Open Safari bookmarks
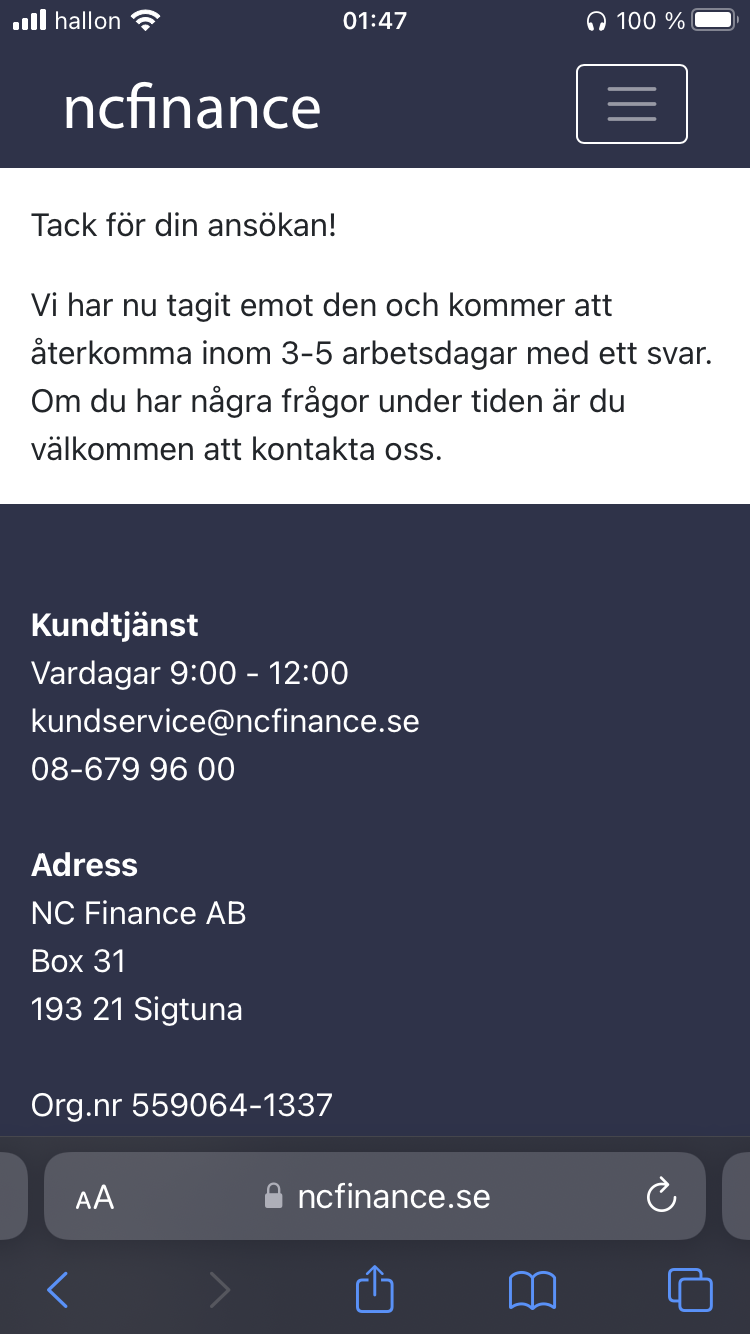Screen dimensions: 750x1334 pyautogui.click(x=532, y=1290)
